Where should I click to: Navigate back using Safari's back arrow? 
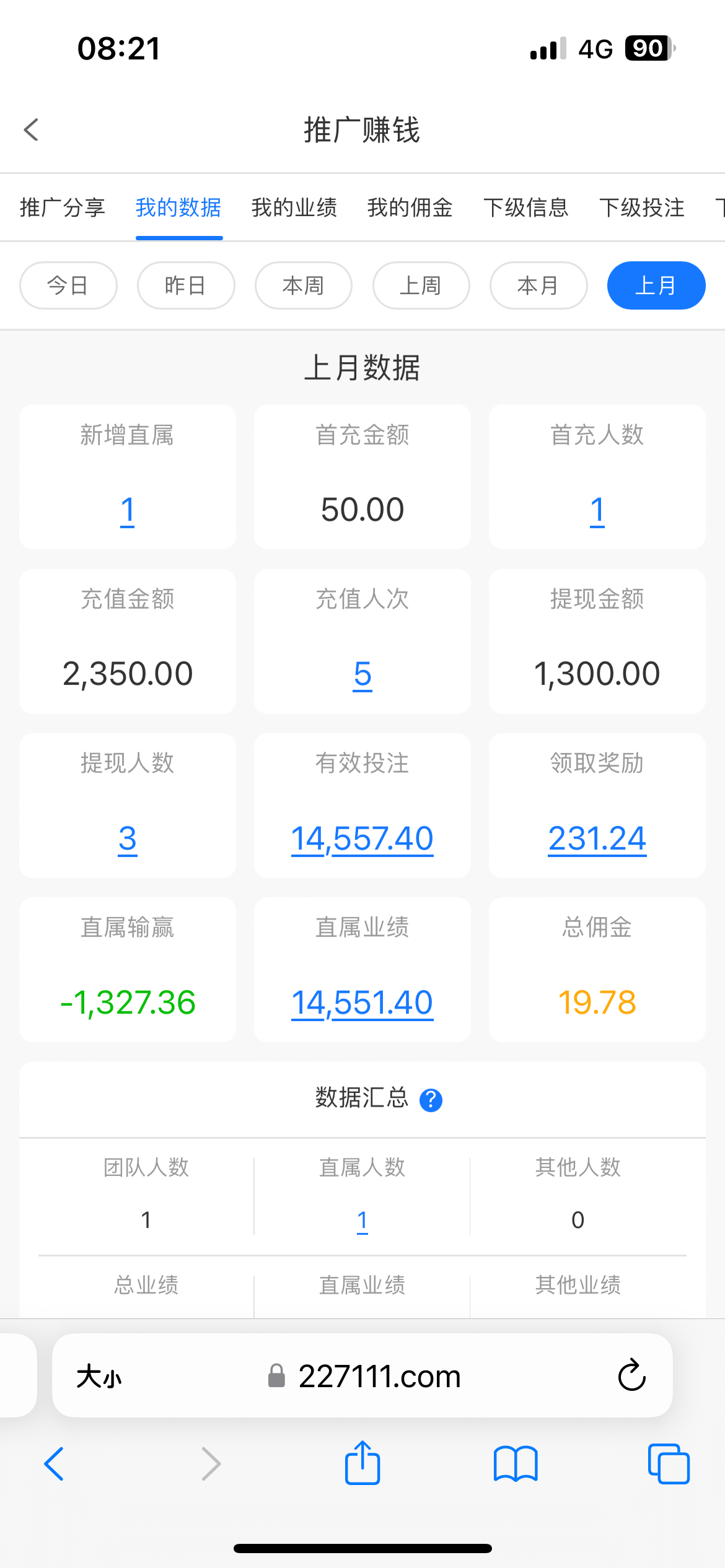click(x=54, y=1465)
